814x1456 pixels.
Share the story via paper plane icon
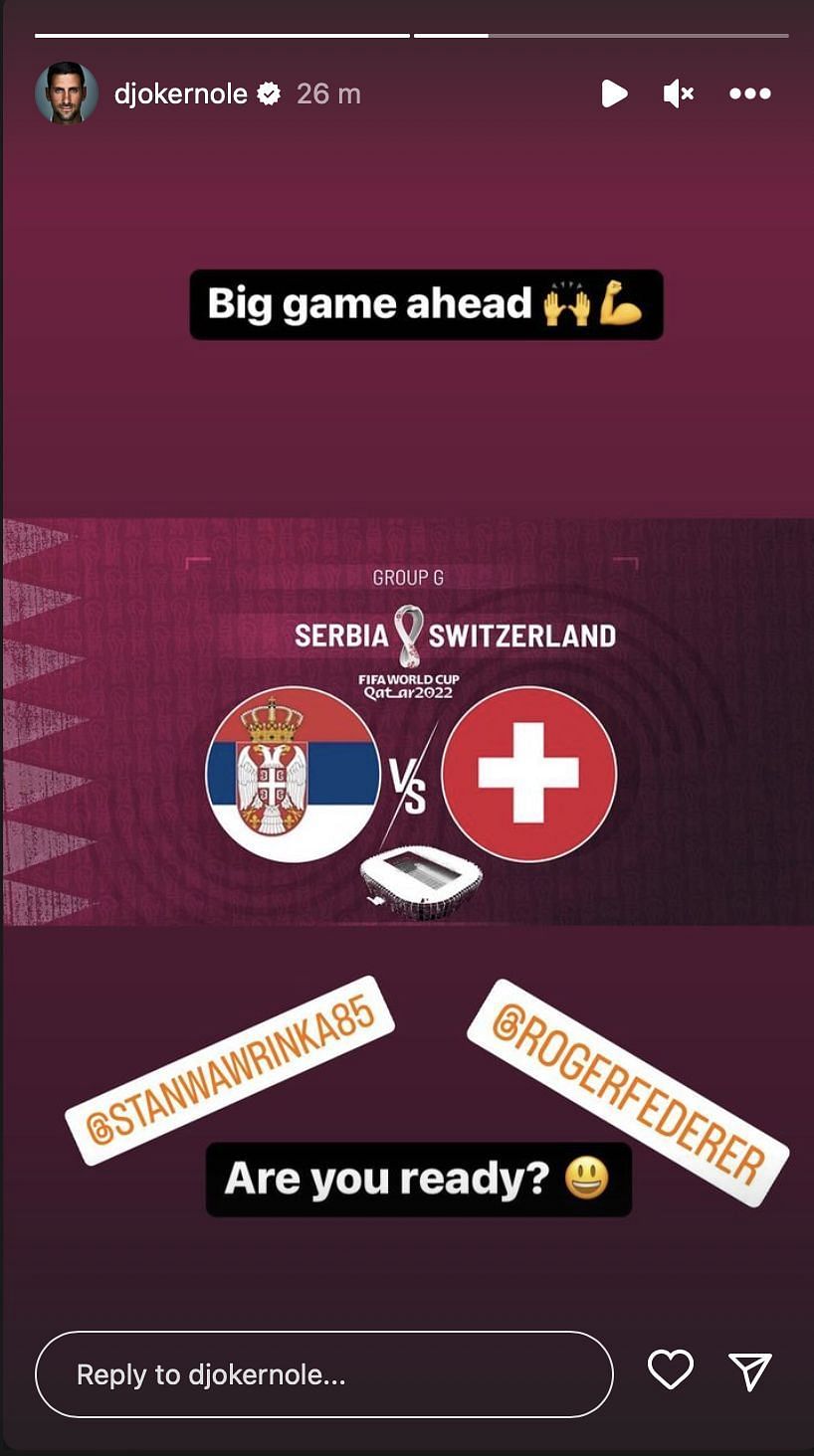point(750,1371)
